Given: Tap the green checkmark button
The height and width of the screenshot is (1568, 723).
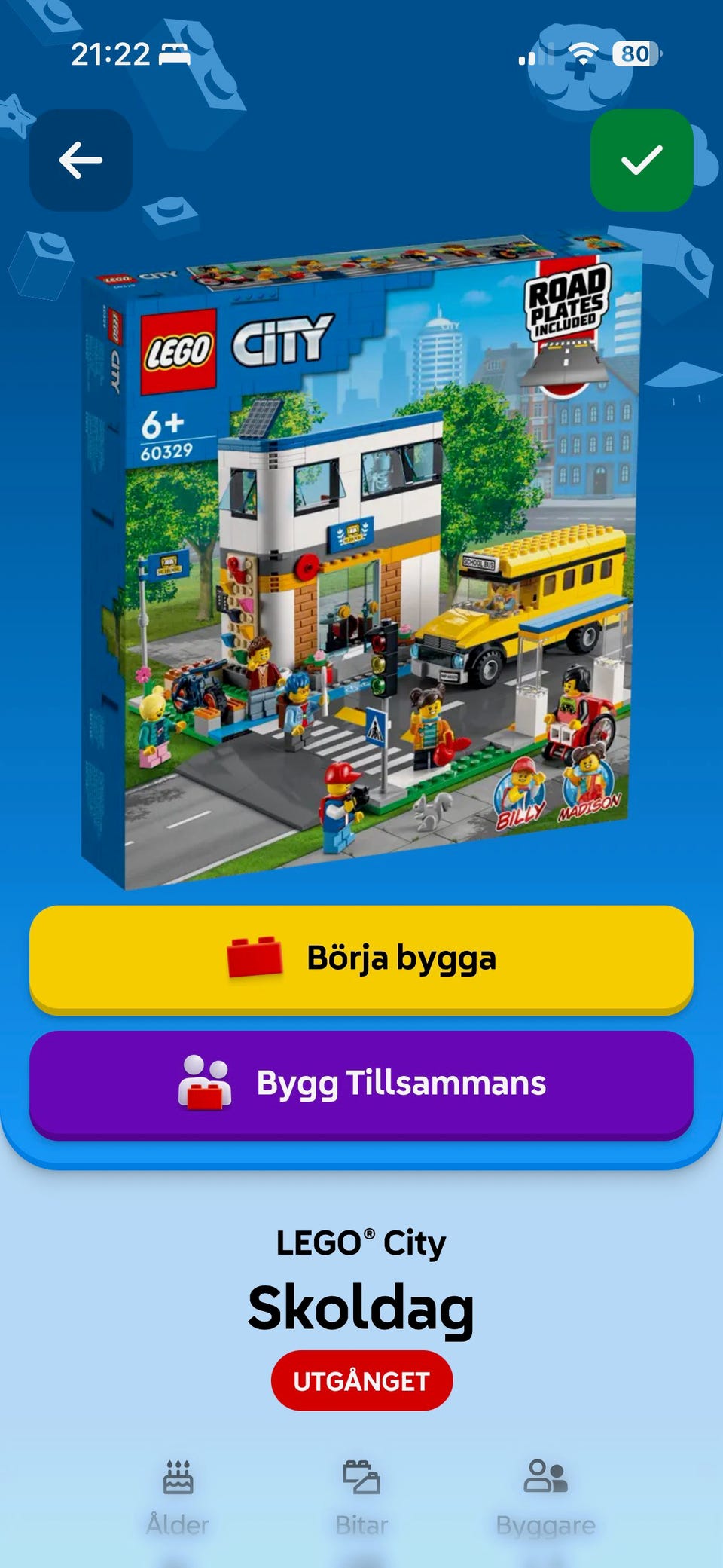Looking at the screenshot, I should (x=642, y=160).
